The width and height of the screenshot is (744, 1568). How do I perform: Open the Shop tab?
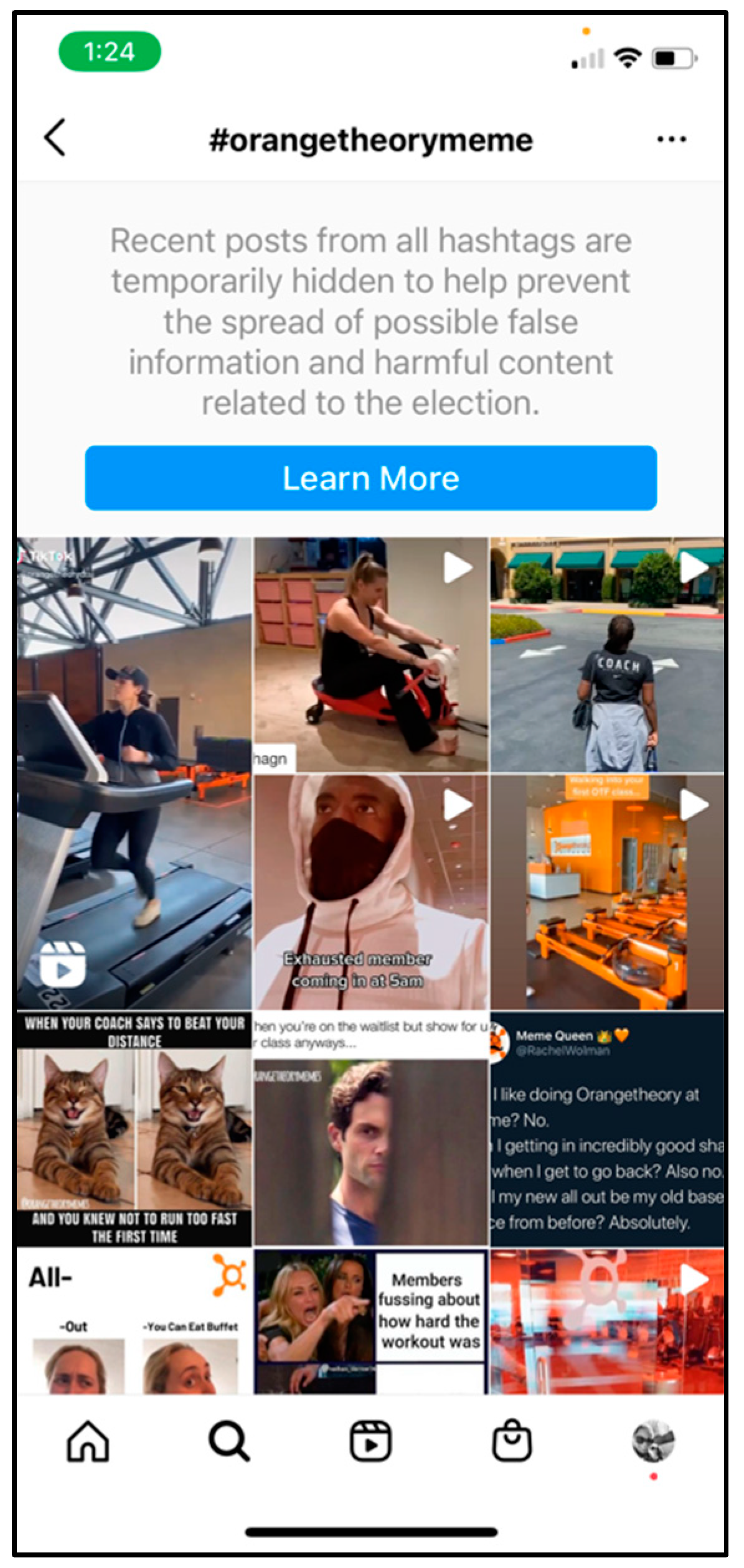pyautogui.click(x=512, y=1440)
